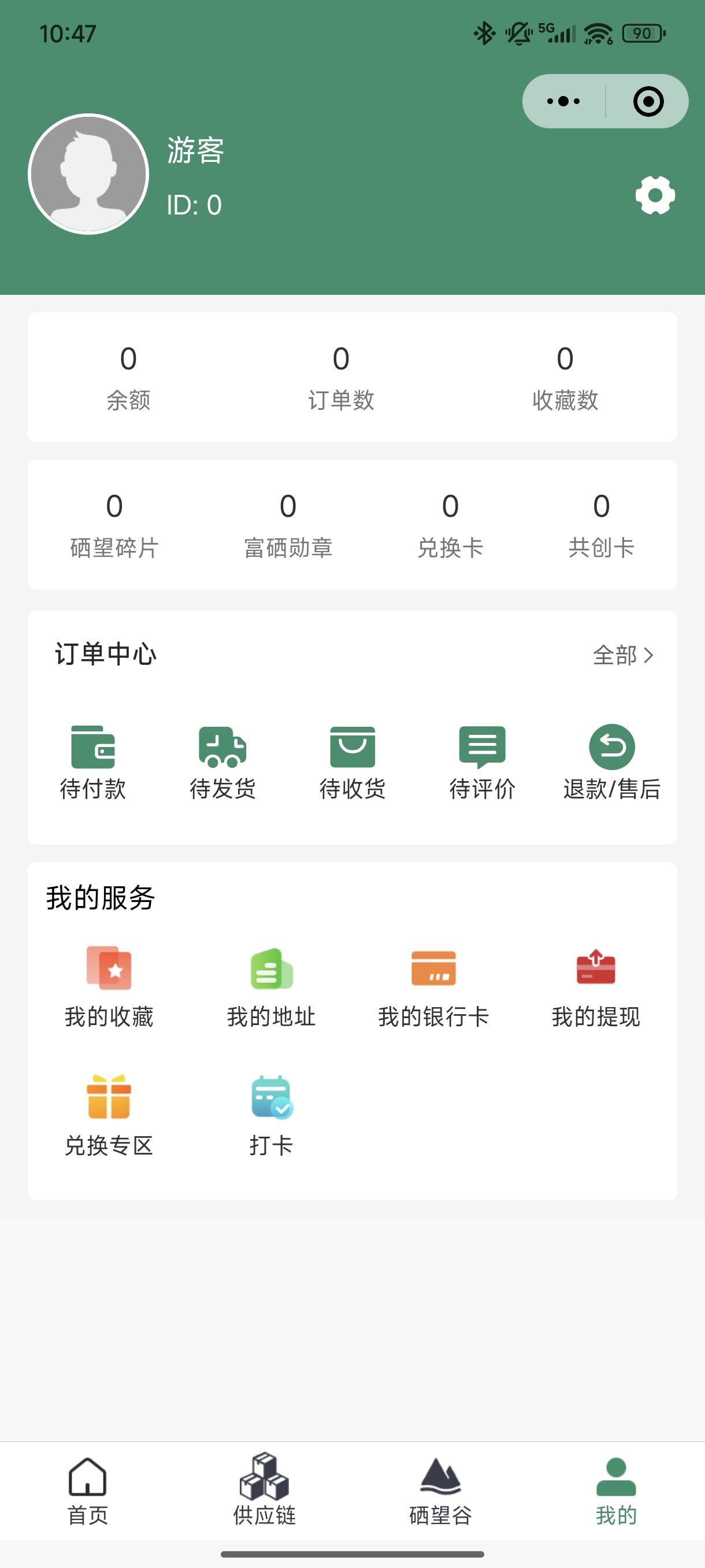
Task: Open 退款/售后 refund and after-sales
Action: 611,761
